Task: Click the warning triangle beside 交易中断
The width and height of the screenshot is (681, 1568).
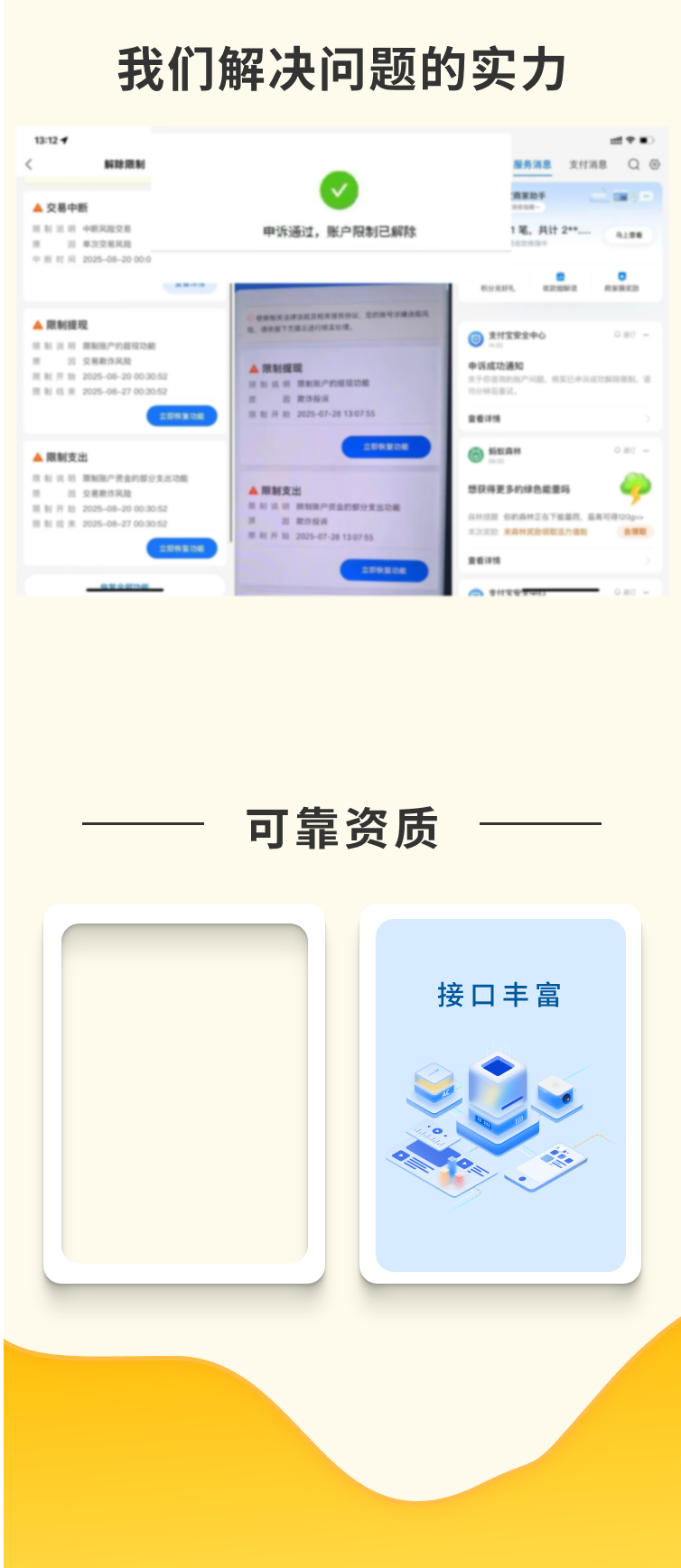Action: click(37, 207)
